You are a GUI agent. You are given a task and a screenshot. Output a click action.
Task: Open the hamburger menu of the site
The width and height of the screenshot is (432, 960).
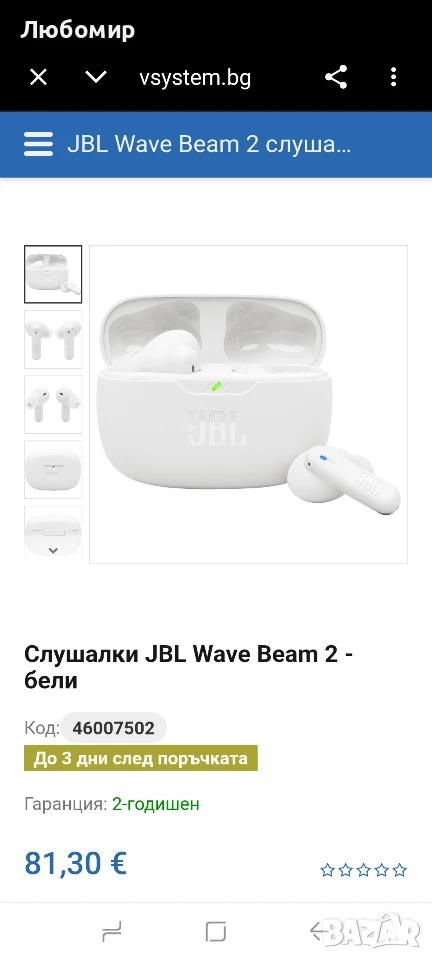[x=39, y=144]
